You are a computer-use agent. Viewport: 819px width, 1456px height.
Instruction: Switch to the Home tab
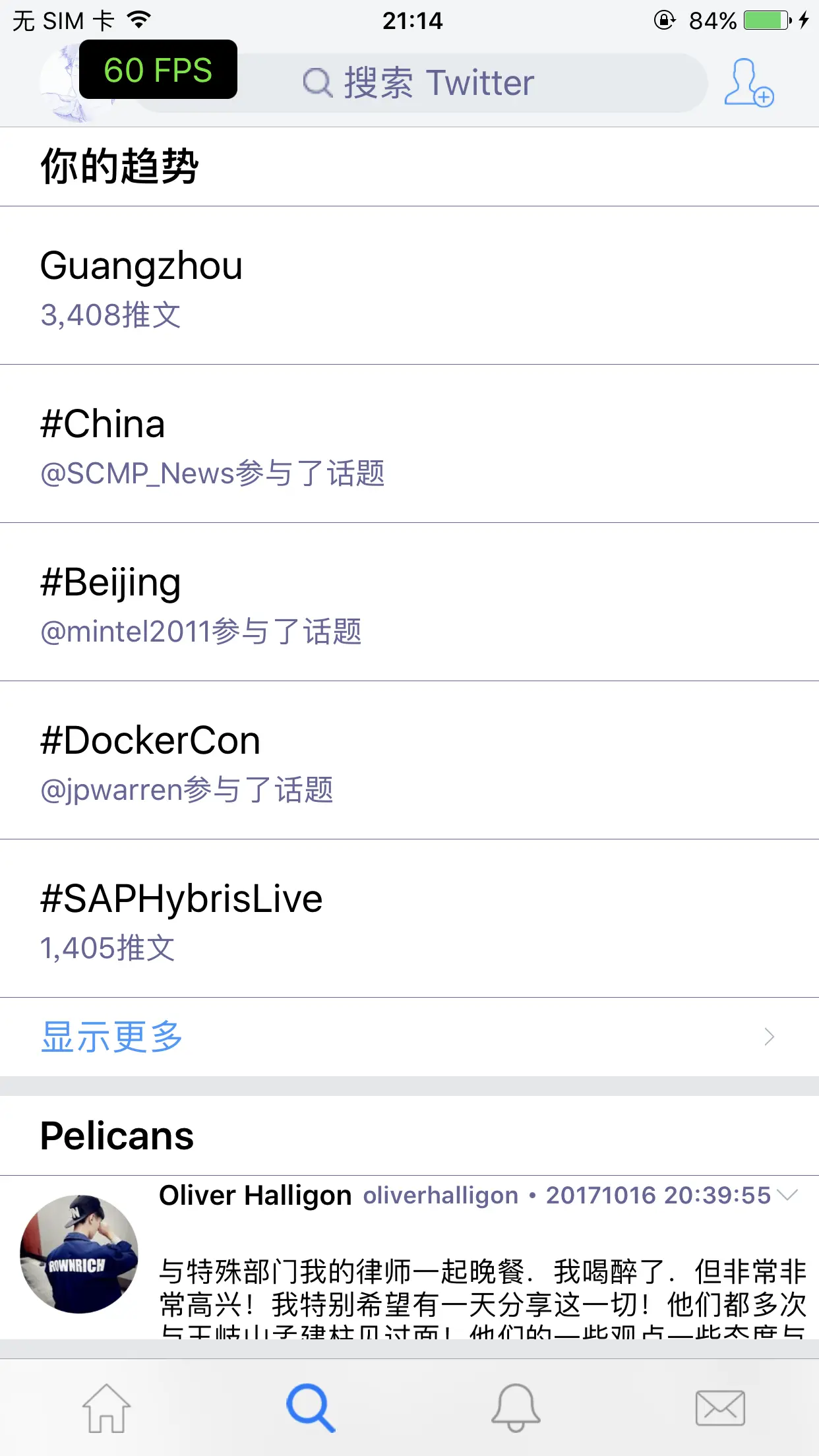pos(106,1408)
